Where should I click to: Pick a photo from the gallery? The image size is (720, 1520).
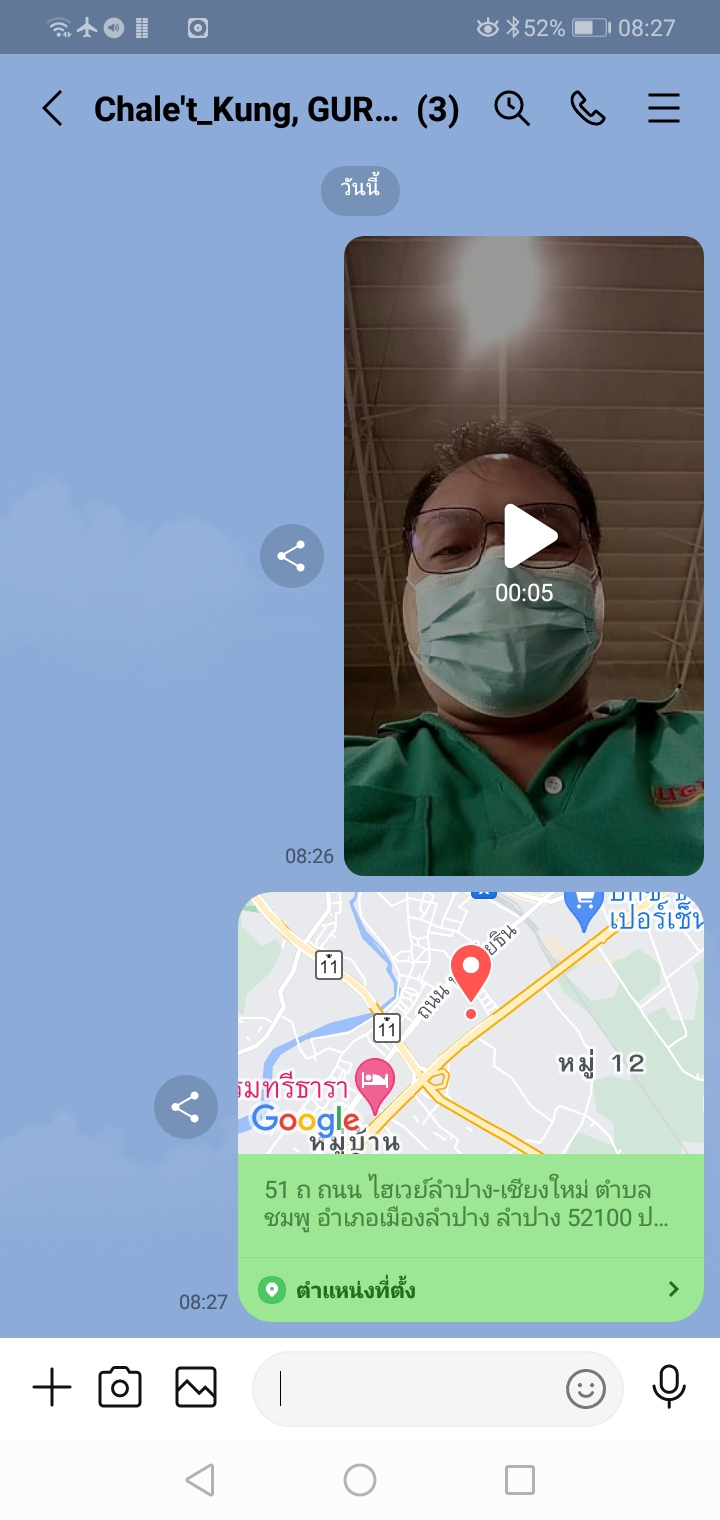tap(196, 1388)
